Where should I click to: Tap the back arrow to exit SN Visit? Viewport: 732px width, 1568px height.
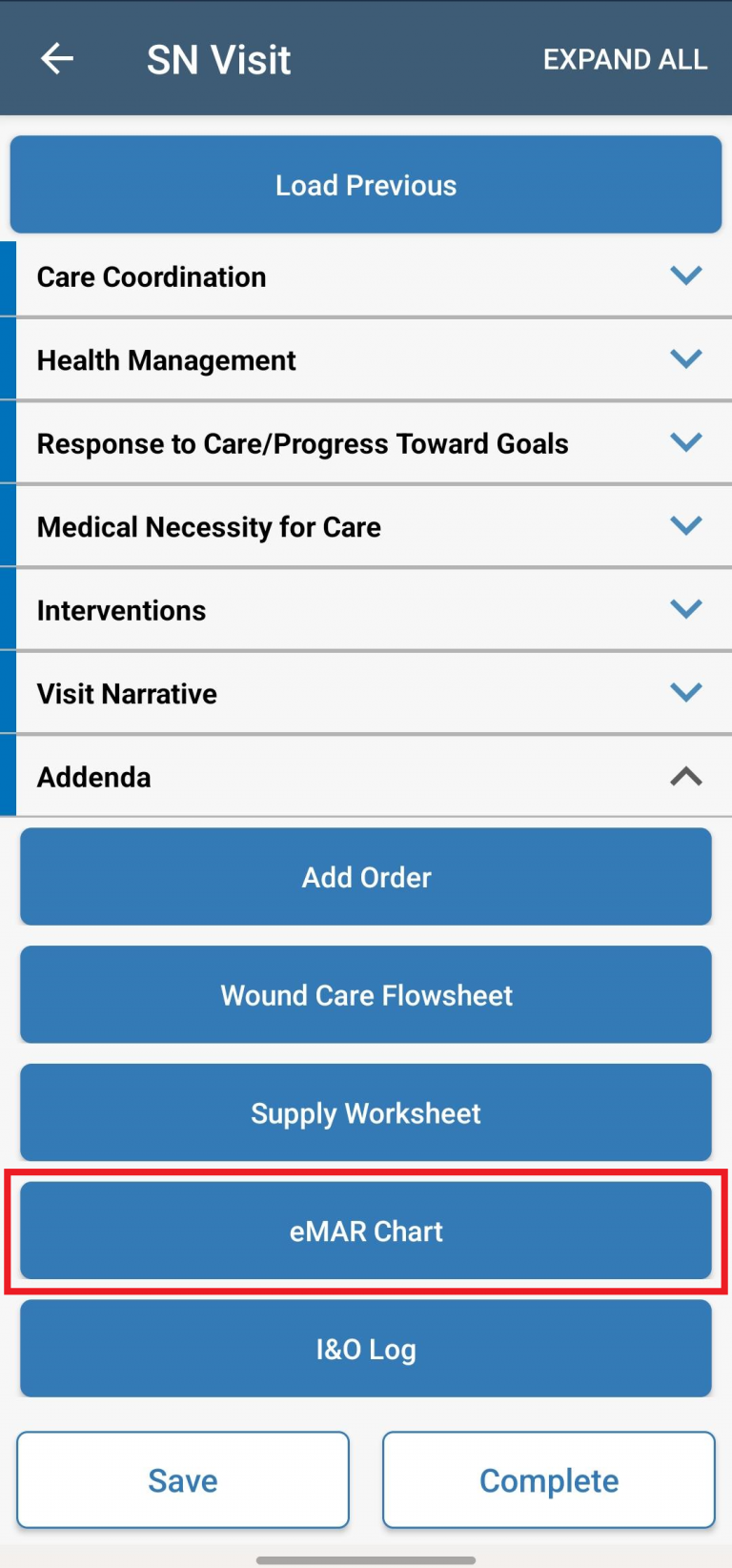pos(57,58)
